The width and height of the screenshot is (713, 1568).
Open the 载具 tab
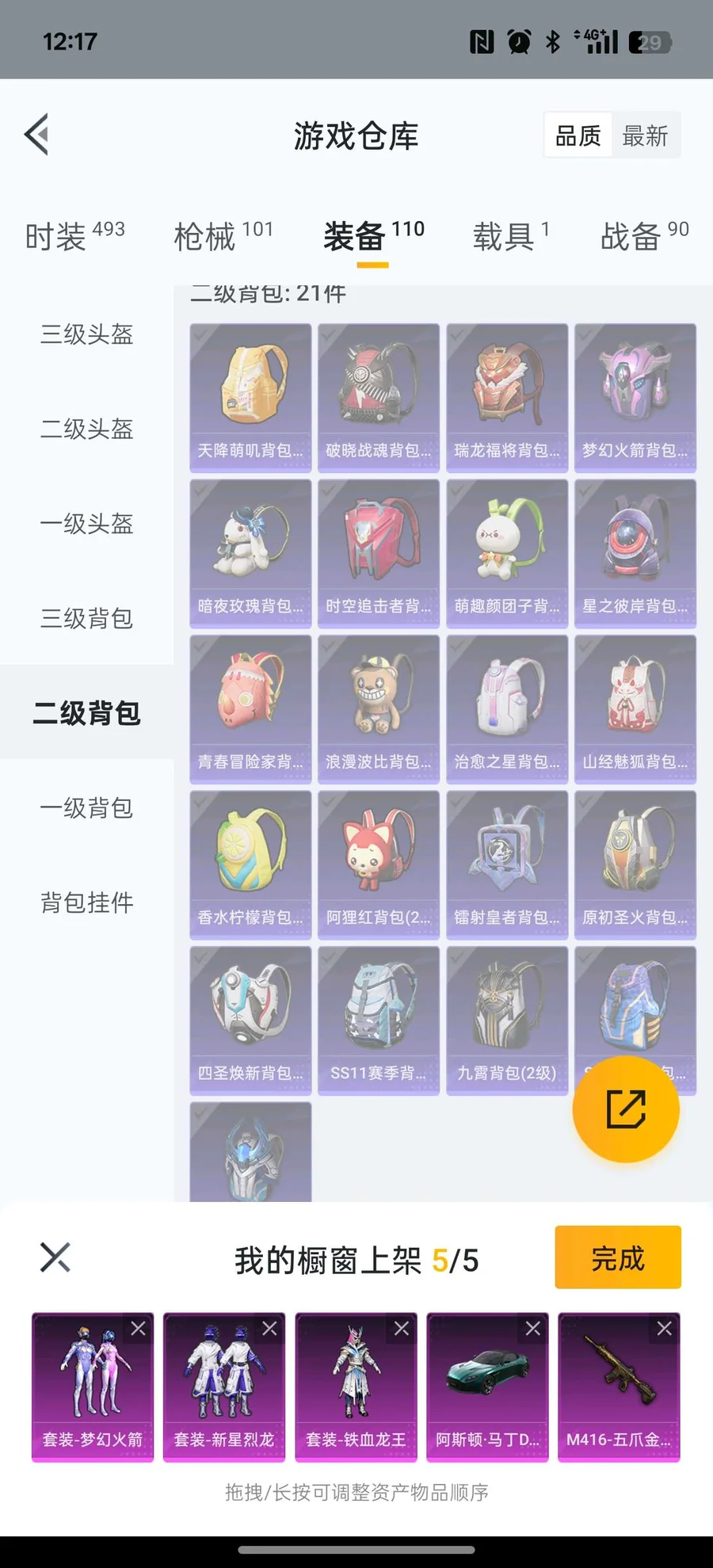511,235
